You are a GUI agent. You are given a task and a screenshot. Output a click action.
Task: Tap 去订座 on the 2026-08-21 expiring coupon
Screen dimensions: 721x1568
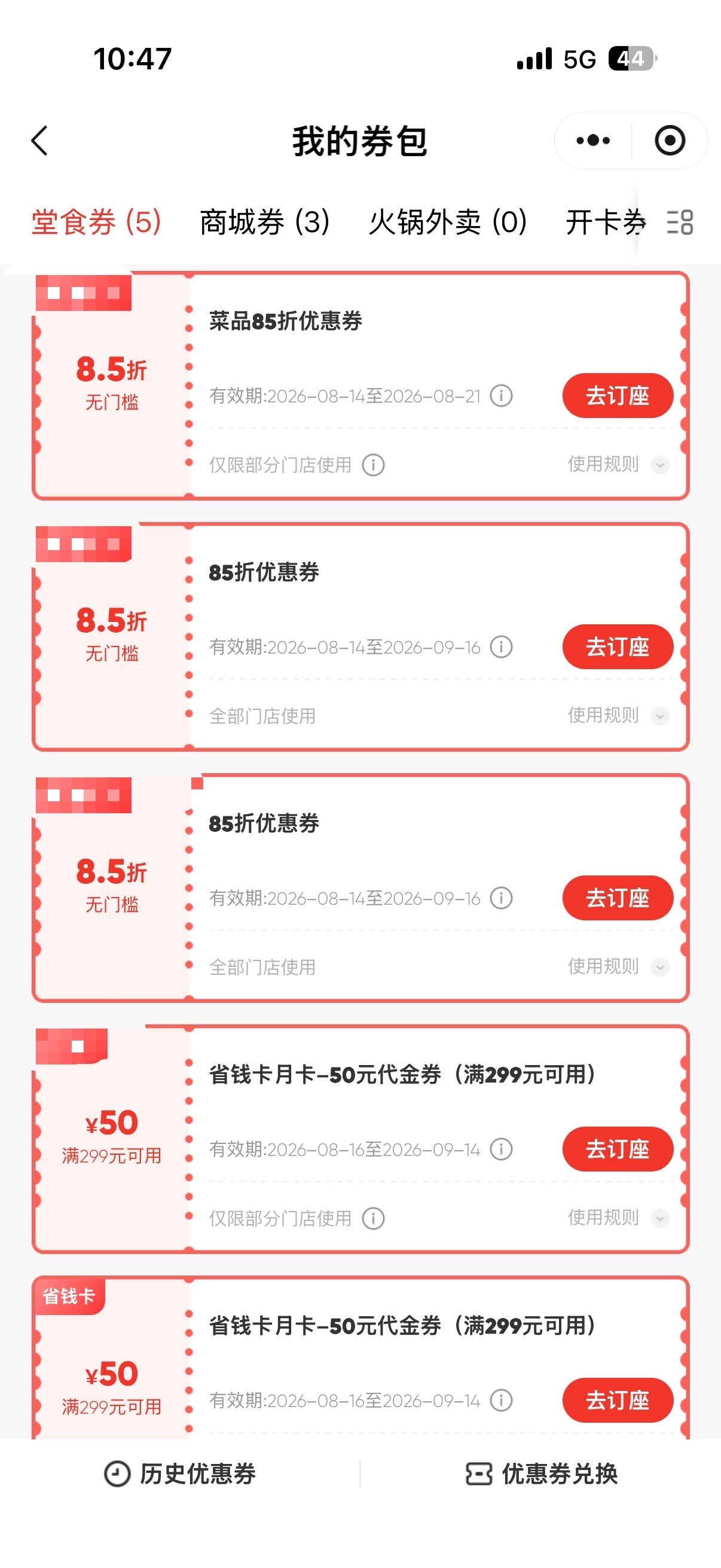618,396
